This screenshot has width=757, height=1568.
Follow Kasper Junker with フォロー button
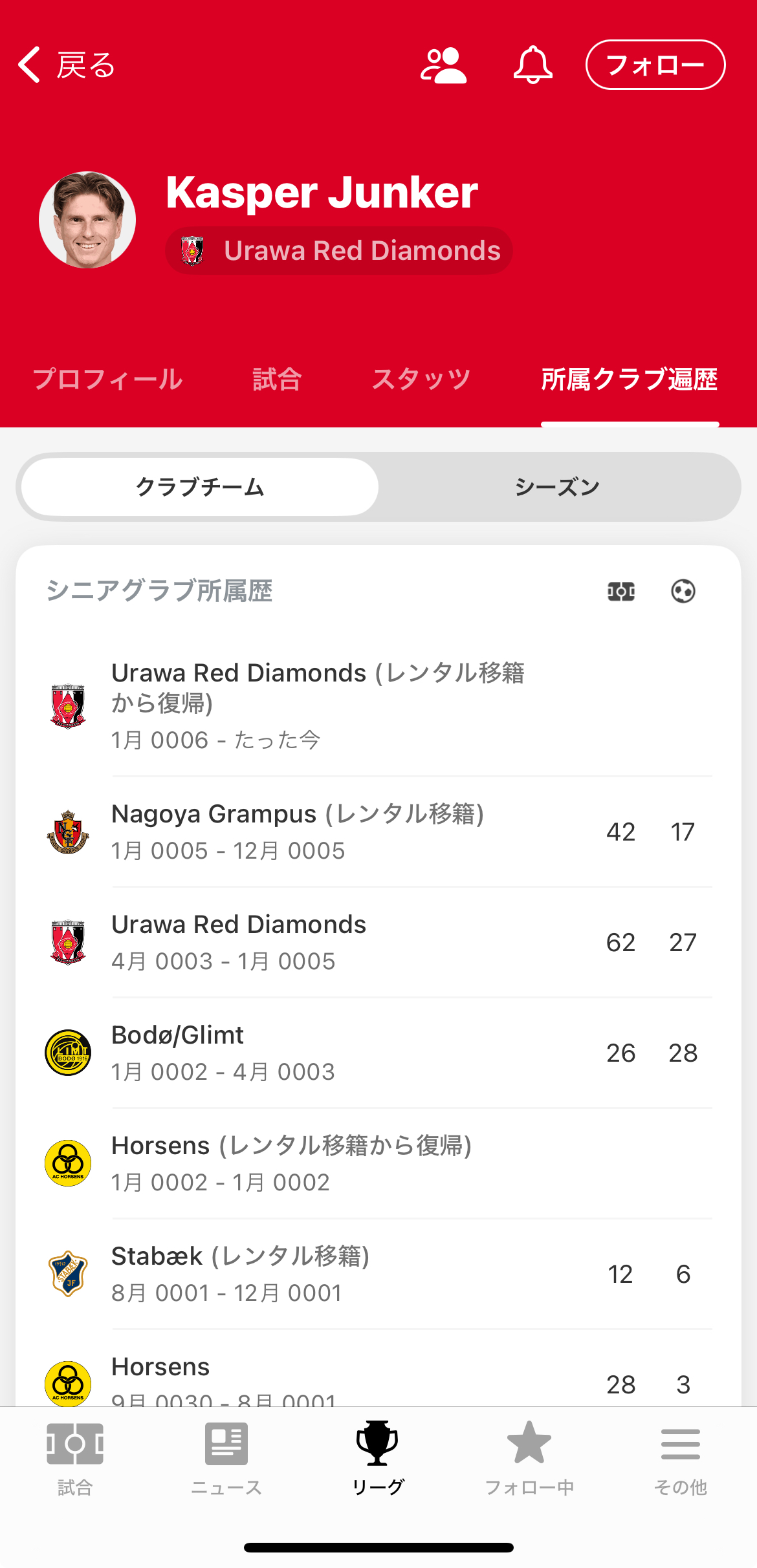[655, 65]
